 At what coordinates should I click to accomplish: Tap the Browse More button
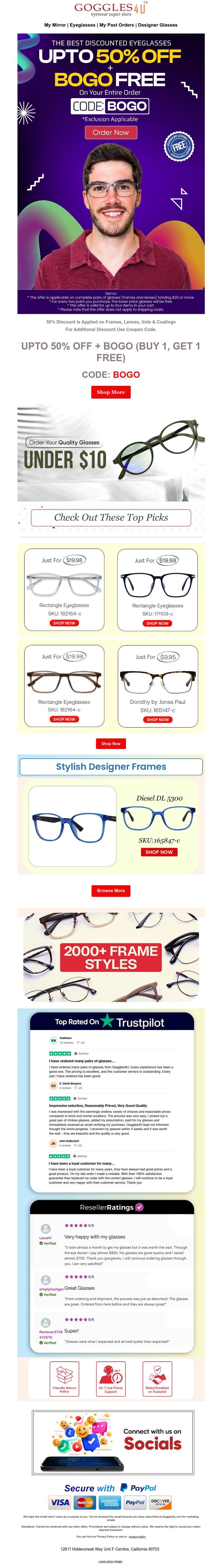110,890
